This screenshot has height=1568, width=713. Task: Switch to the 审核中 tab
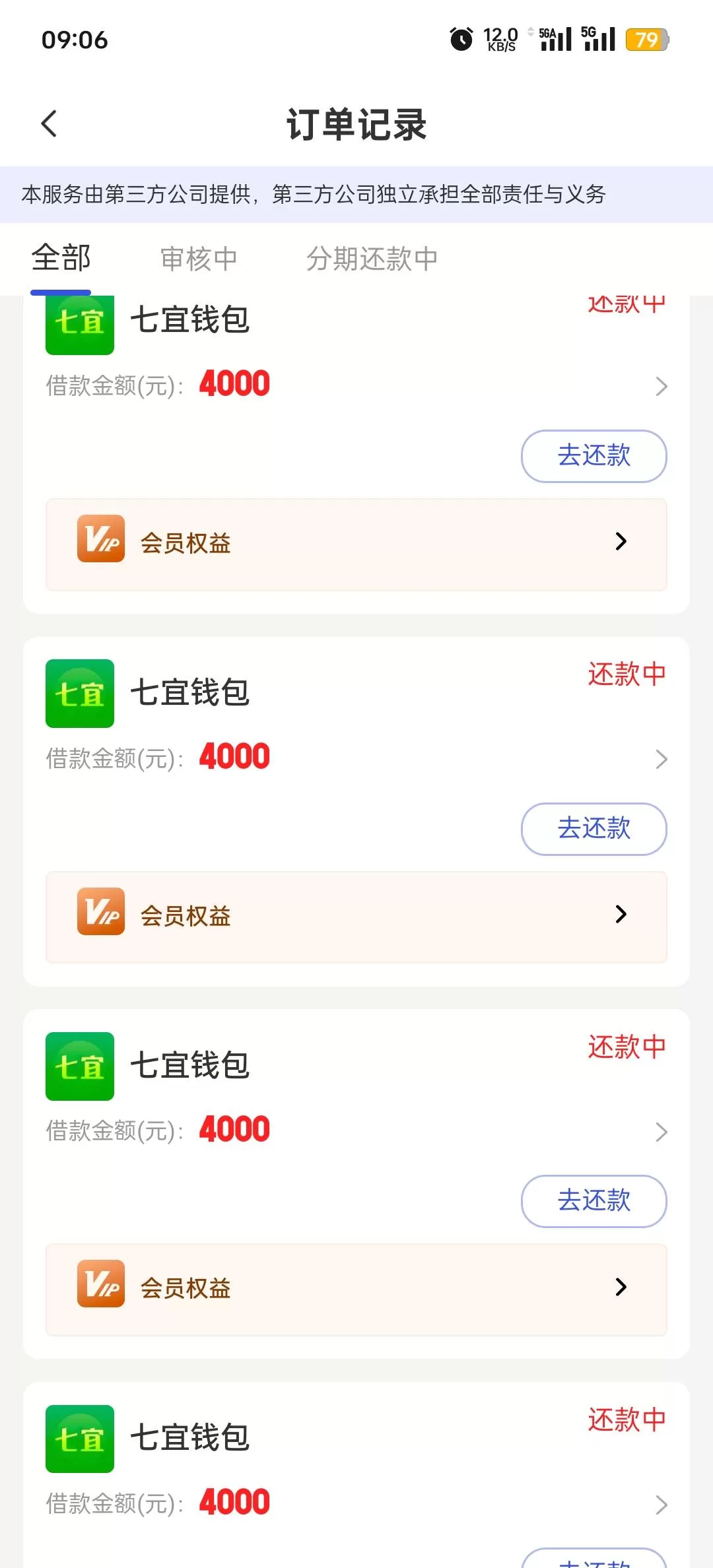[x=199, y=259]
